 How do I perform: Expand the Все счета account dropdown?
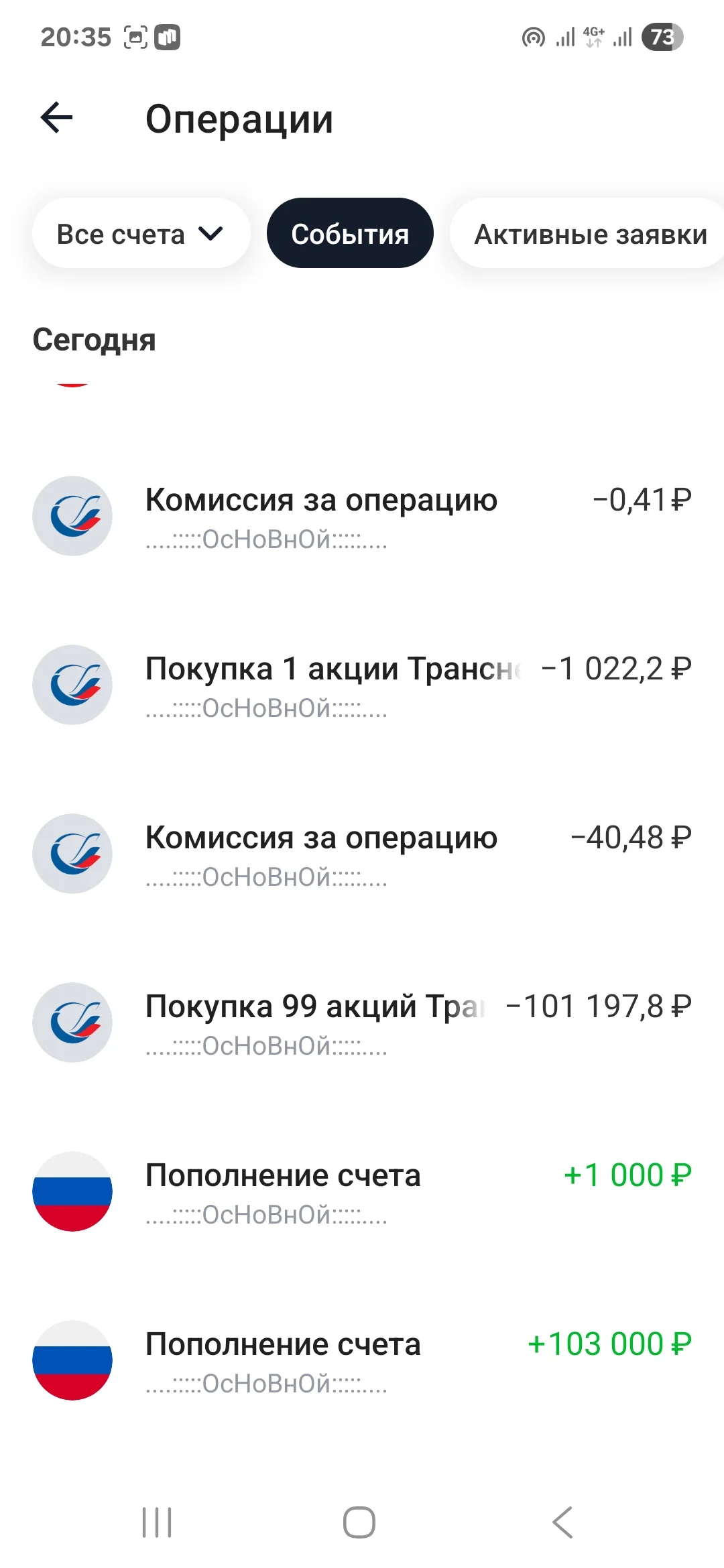pos(141,234)
